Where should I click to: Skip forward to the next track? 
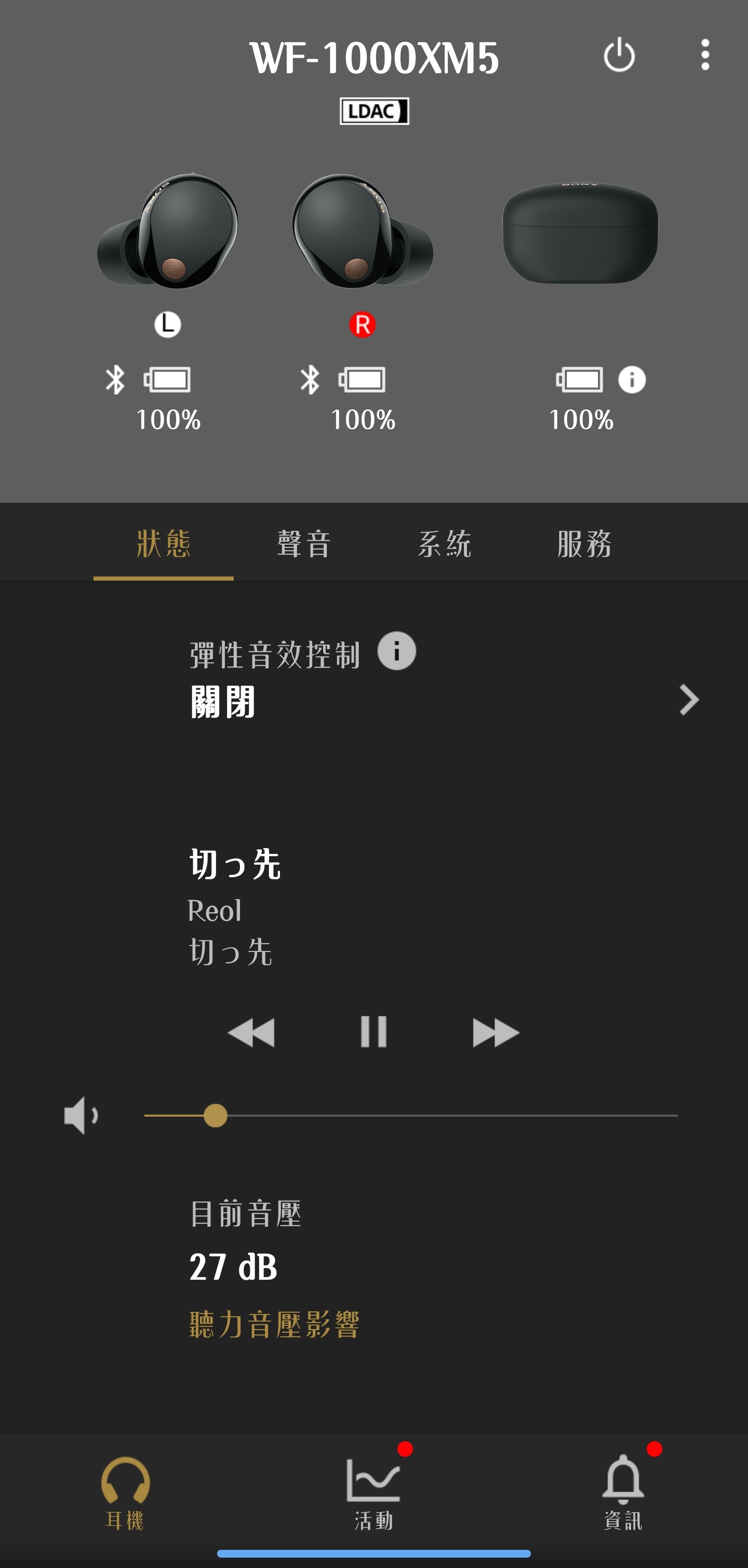pos(496,1033)
